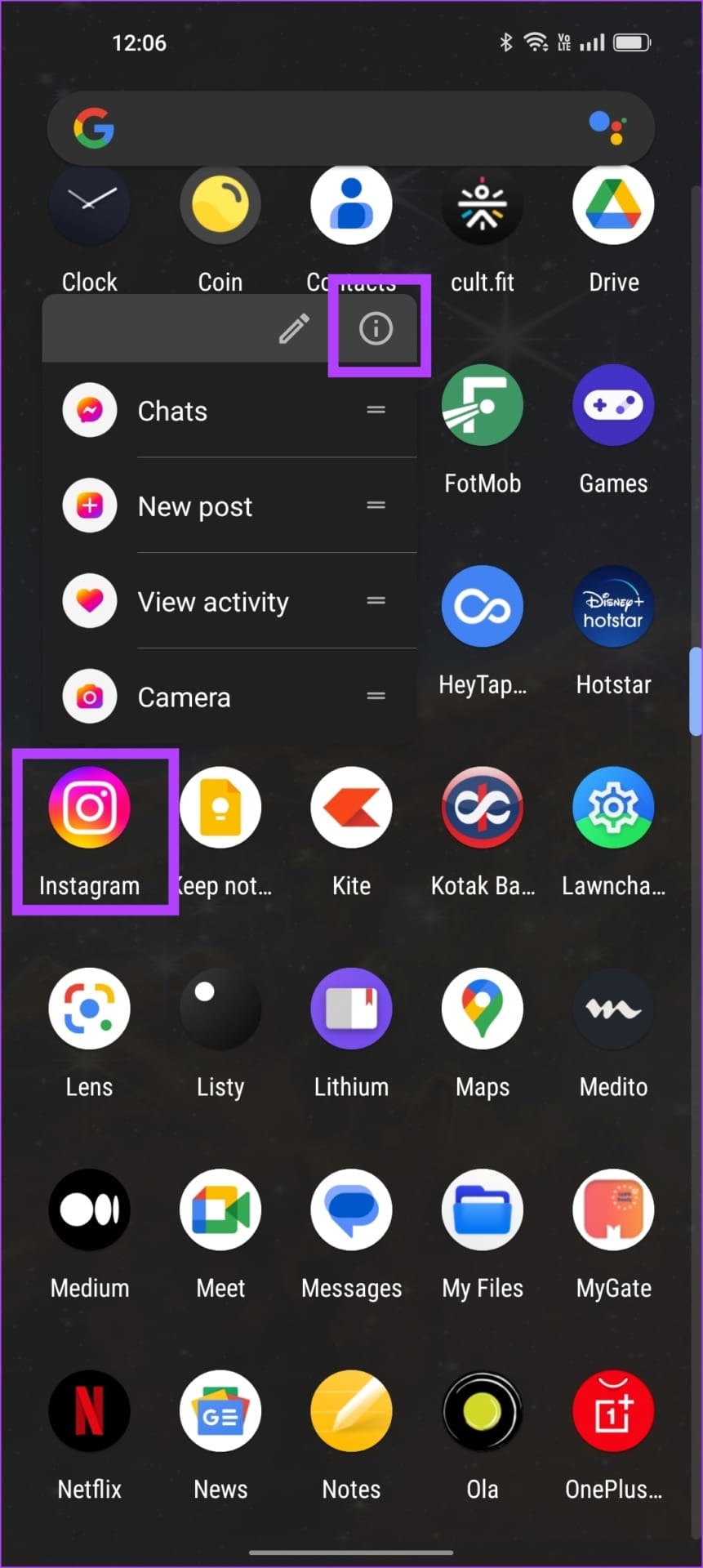Open the Instagram app
The height and width of the screenshot is (1568, 703).
click(90, 808)
